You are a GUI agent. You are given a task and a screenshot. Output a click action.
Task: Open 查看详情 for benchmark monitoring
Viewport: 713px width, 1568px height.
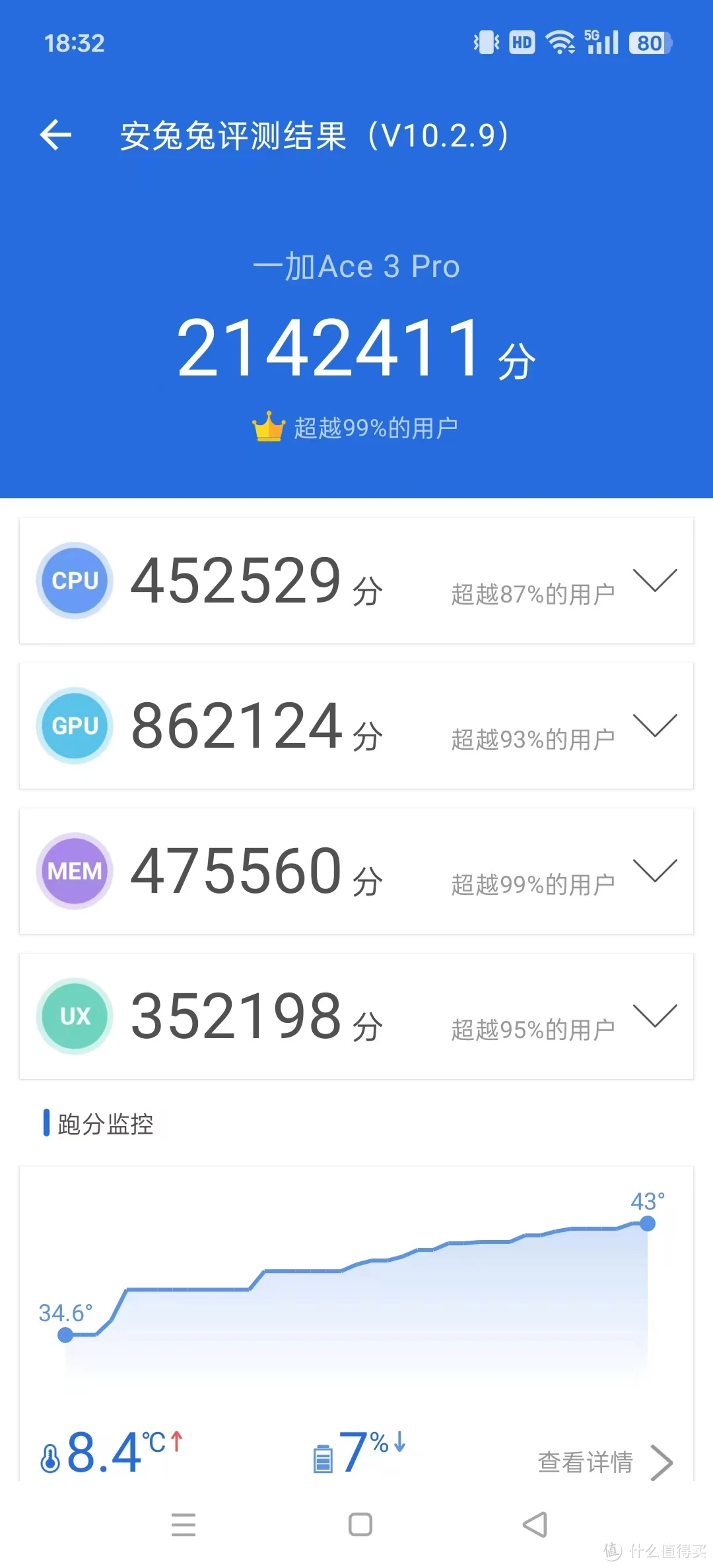[x=604, y=1462]
